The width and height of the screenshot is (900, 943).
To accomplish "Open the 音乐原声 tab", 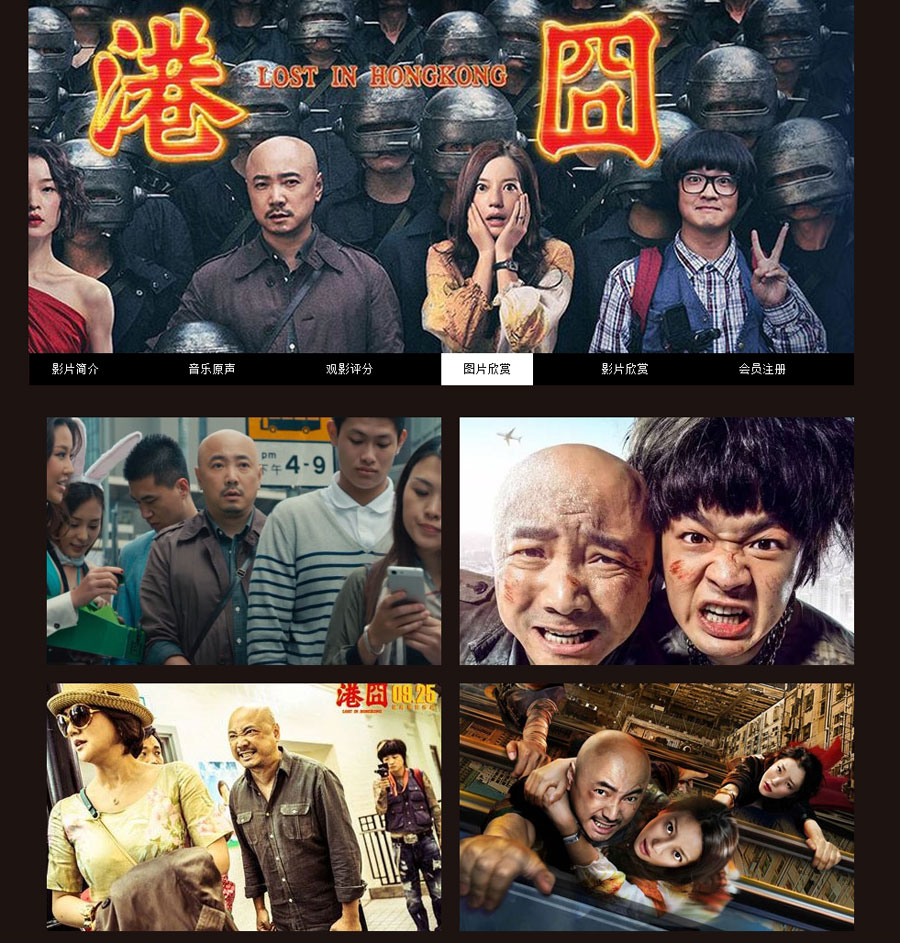I will pos(212,369).
